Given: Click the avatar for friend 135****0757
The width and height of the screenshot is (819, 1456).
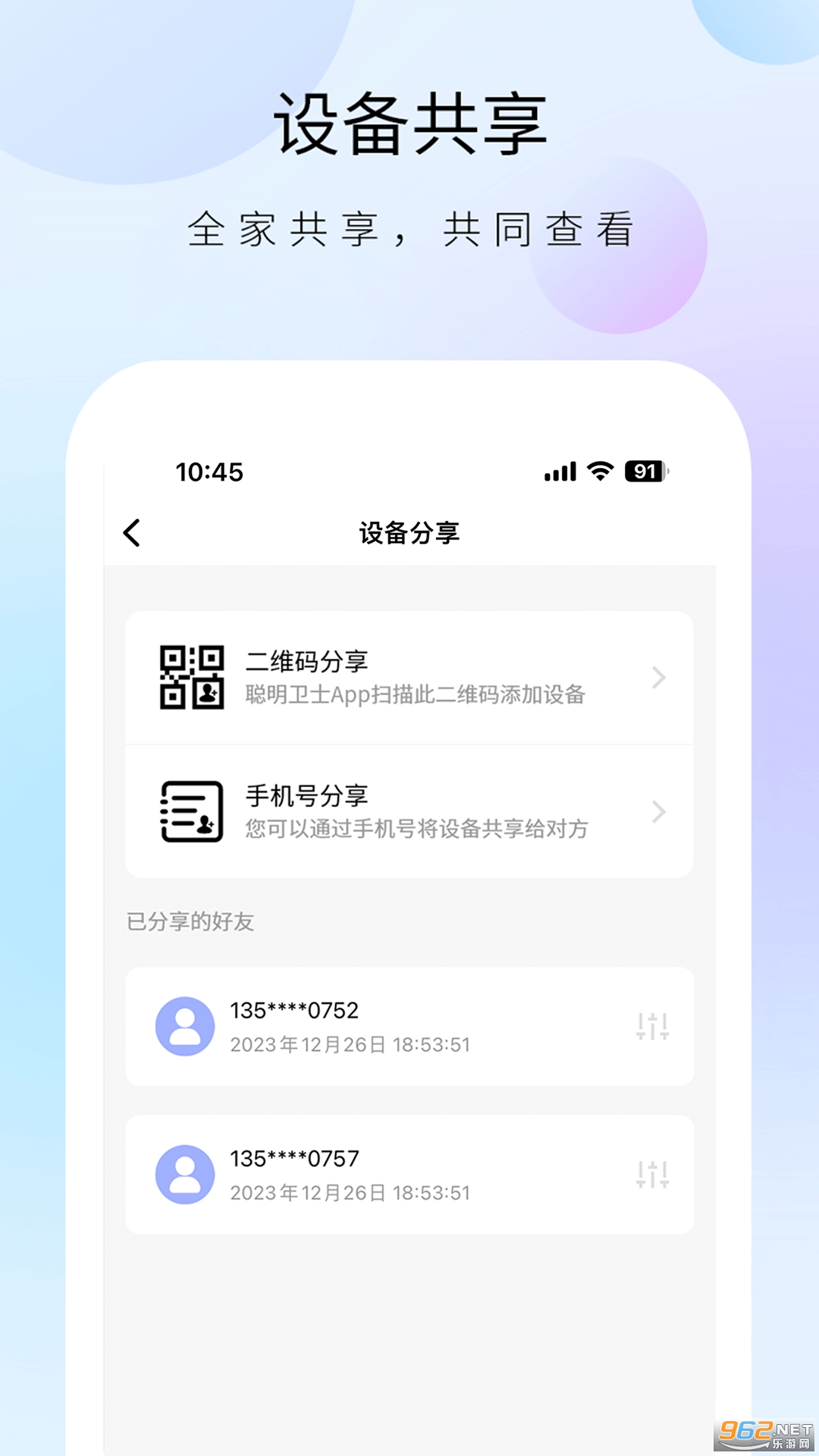Looking at the screenshot, I should point(184,1173).
